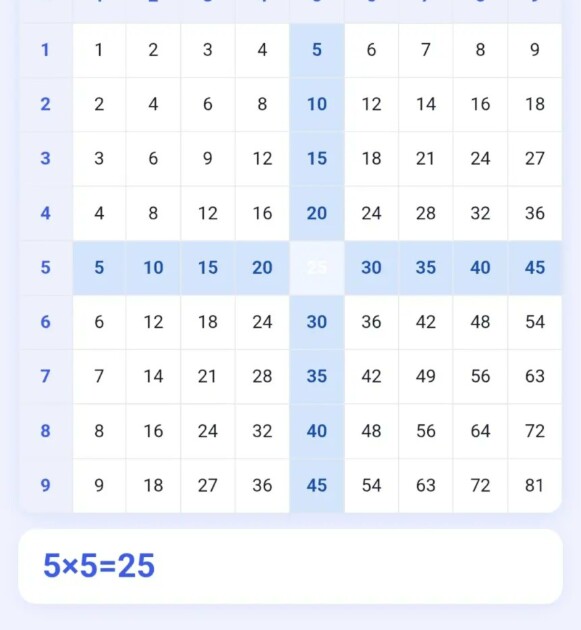Screen dimensions: 581x630
Task: Choose the cell showing 64
Action: pos(480,431)
